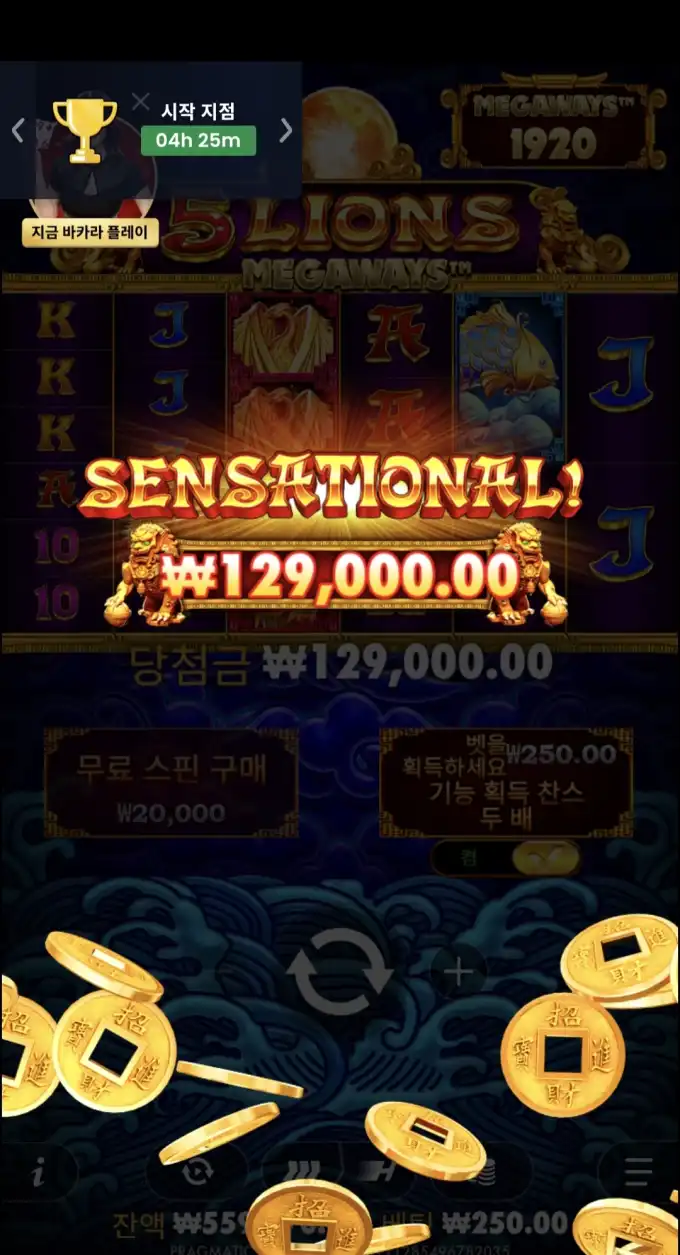The image size is (680, 1255).
Task: Open the hamburger menu
Action: [638, 1172]
